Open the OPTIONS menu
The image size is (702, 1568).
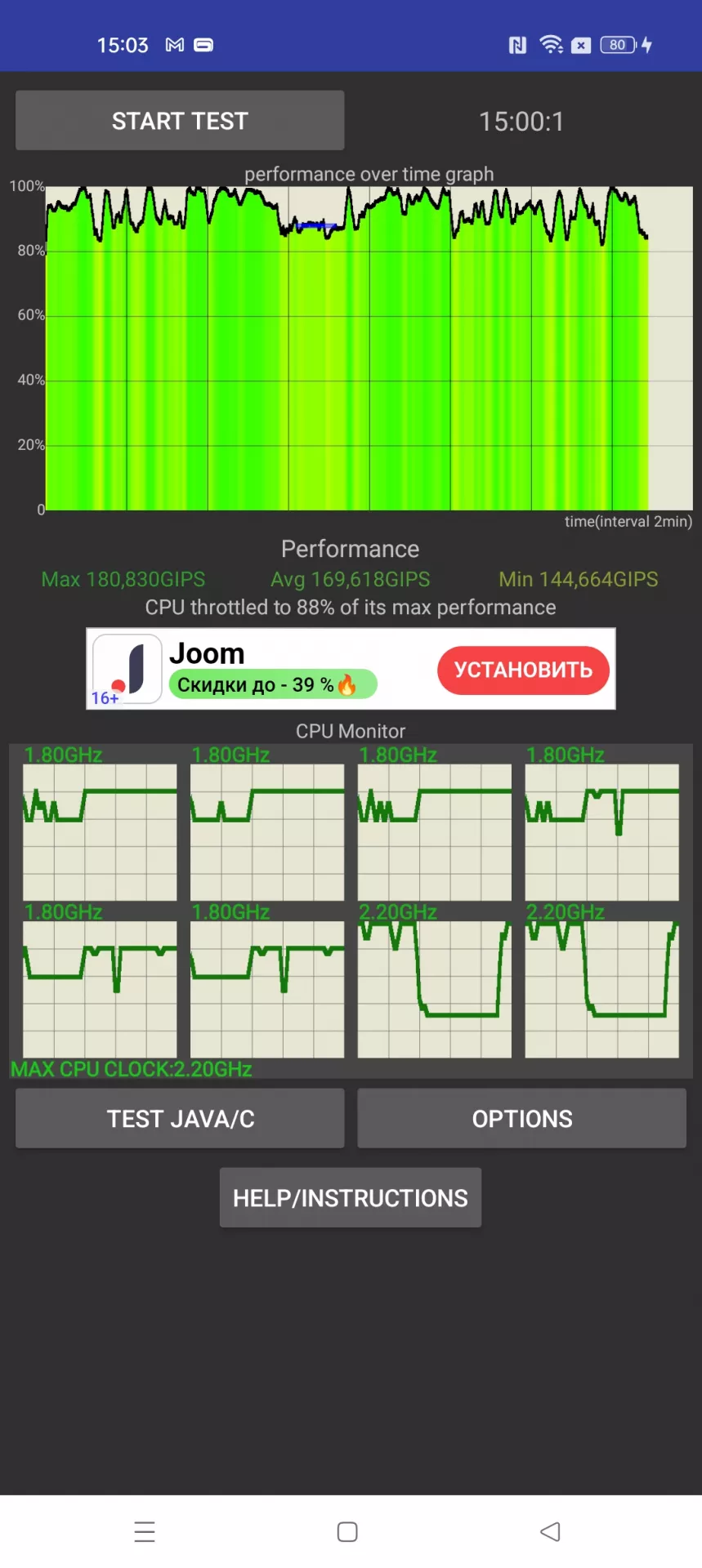click(x=521, y=1118)
